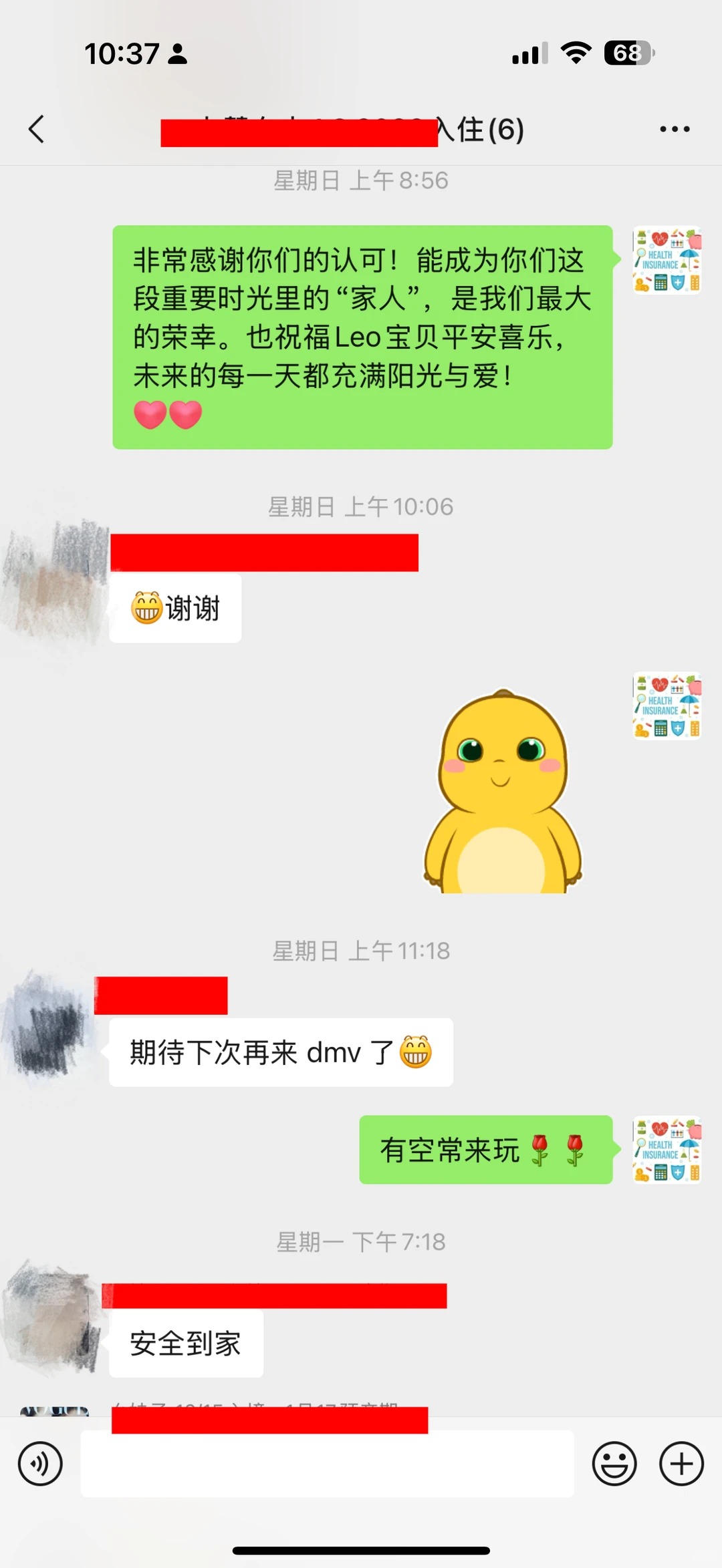Open the yellow dinosaur sticker
Viewport: 722px width, 1568px height.
click(x=503, y=792)
